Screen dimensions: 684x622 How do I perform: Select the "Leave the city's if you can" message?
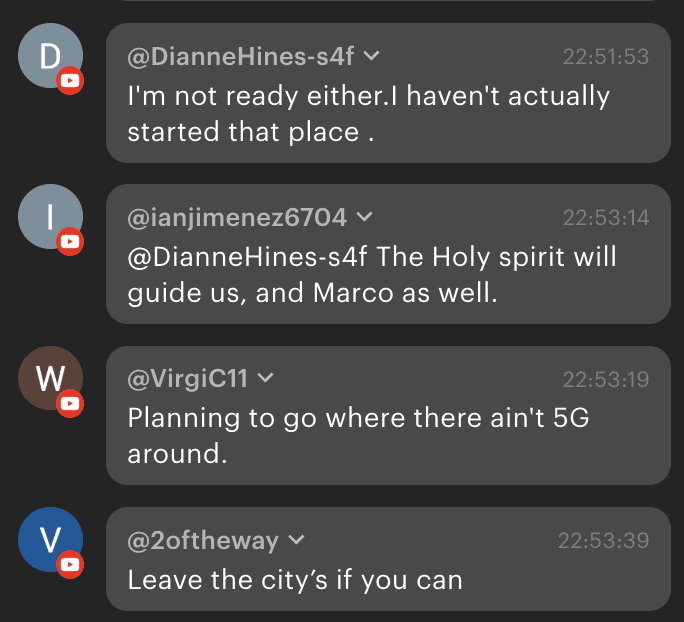point(295,579)
